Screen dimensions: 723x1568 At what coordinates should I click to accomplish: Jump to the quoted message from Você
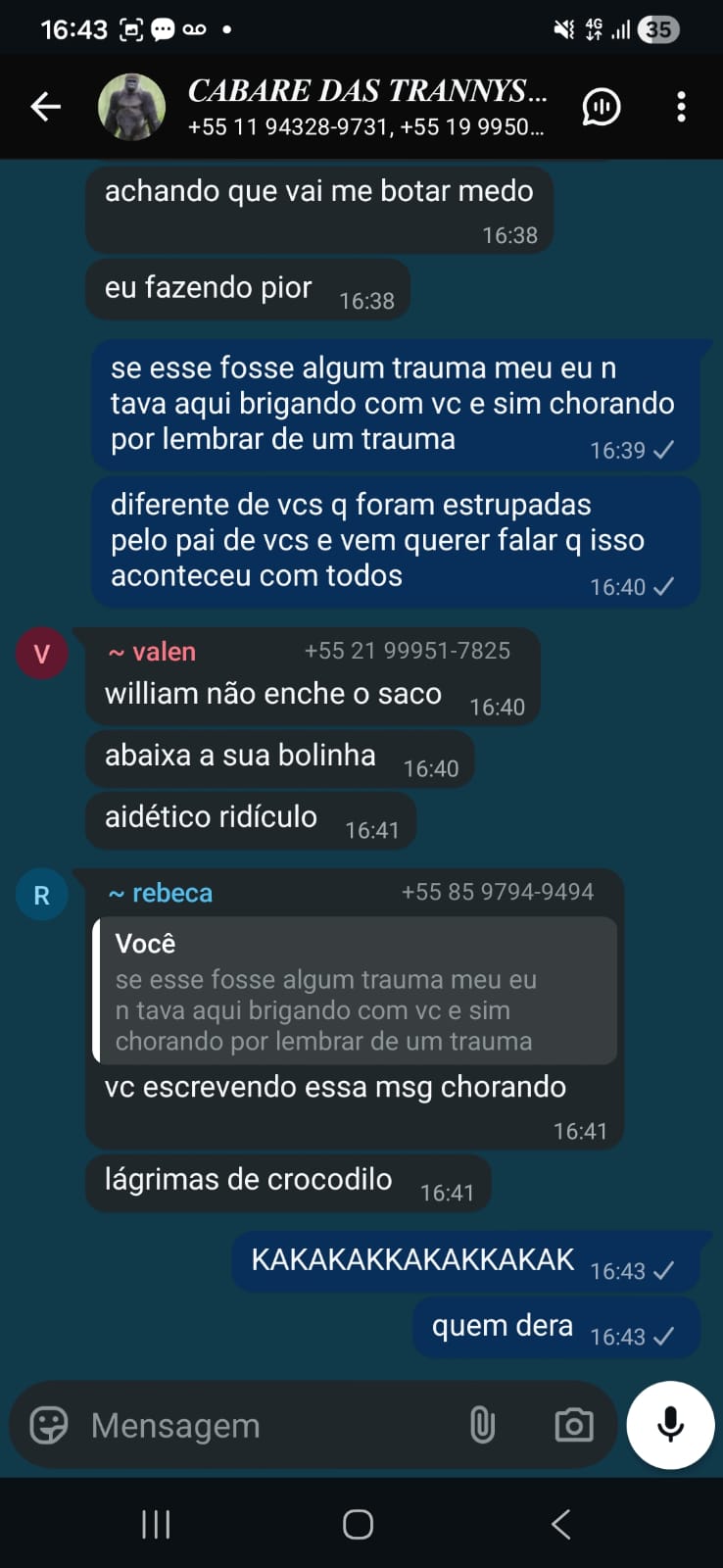355,991
